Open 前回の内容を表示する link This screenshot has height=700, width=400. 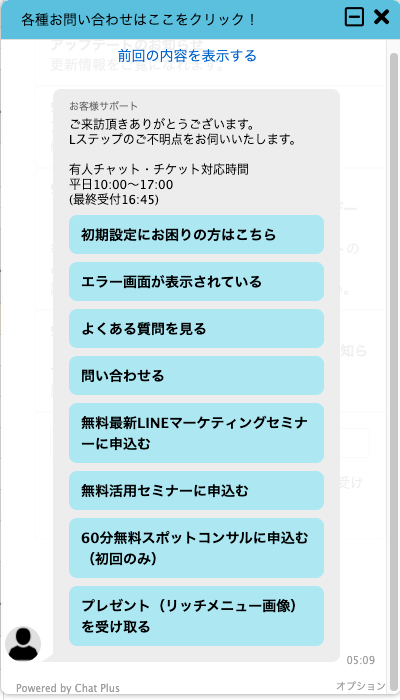tap(187, 56)
